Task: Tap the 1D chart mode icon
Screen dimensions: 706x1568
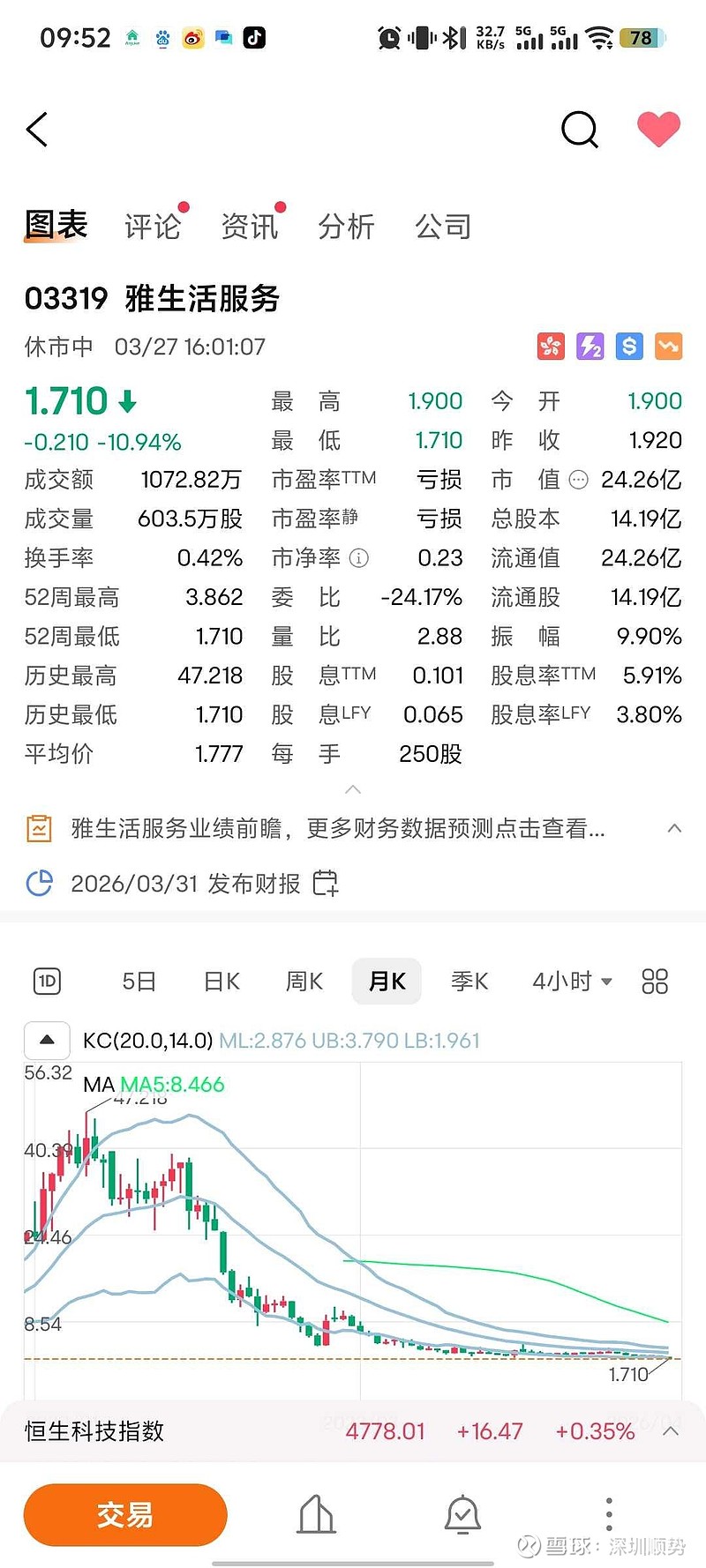Action: point(46,981)
